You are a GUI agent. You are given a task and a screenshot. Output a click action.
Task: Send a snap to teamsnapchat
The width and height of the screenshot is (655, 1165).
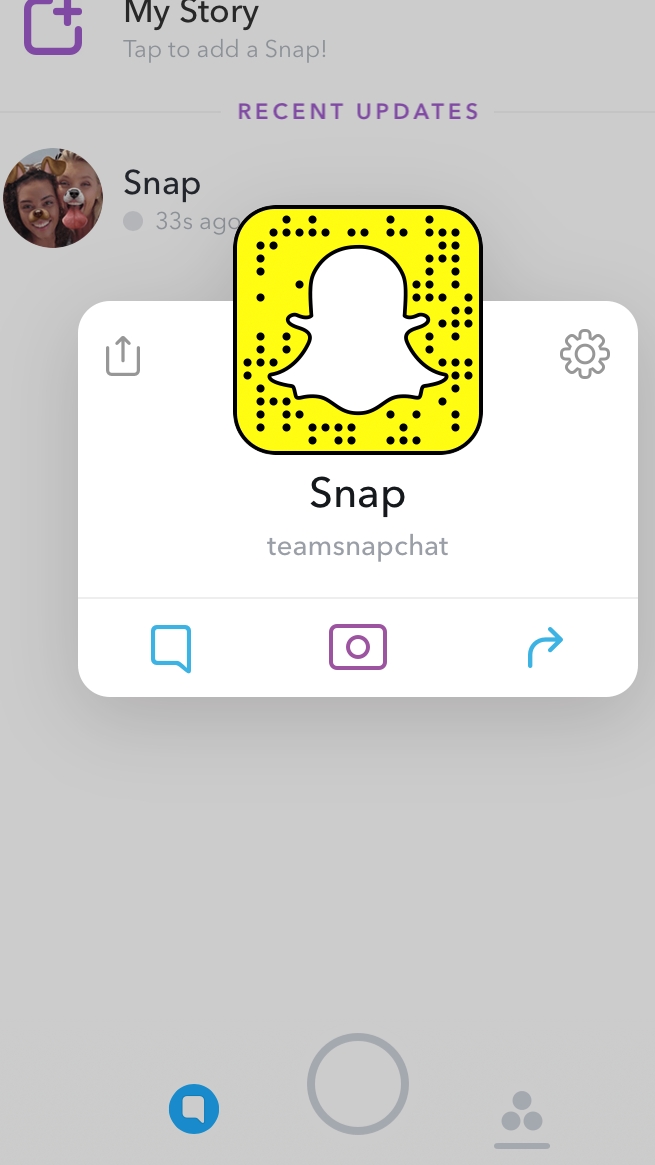point(357,648)
